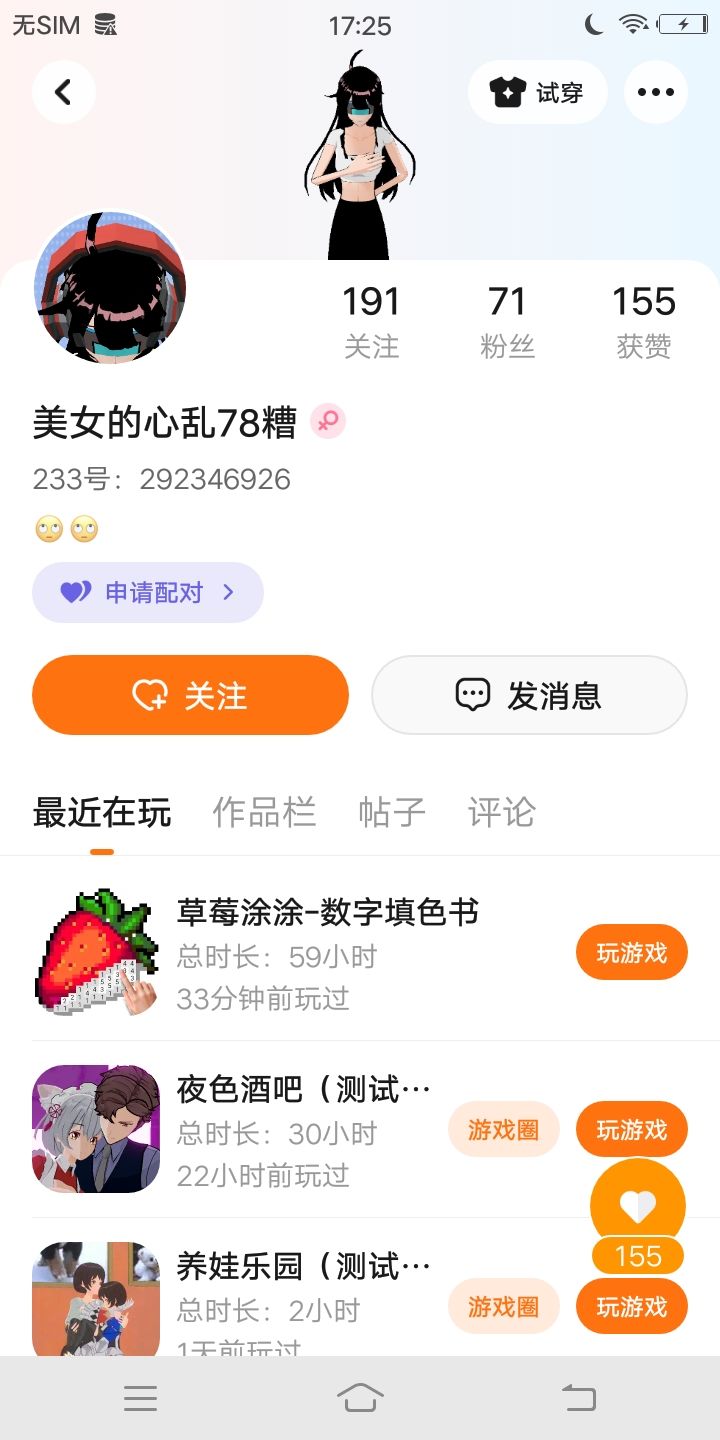Send a message via 发消息

point(529,695)
